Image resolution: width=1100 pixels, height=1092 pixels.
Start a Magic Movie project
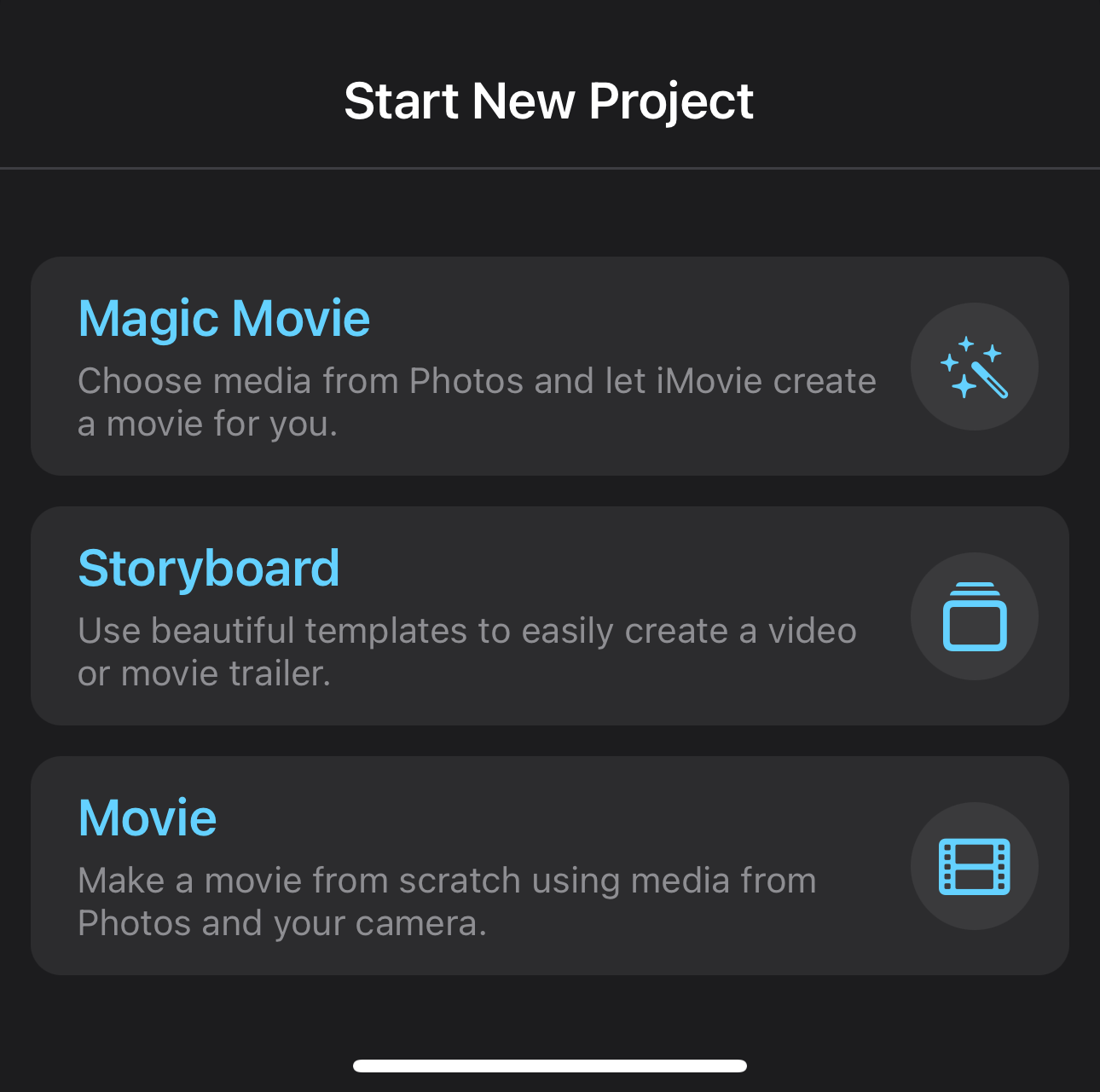click(549, 366)
